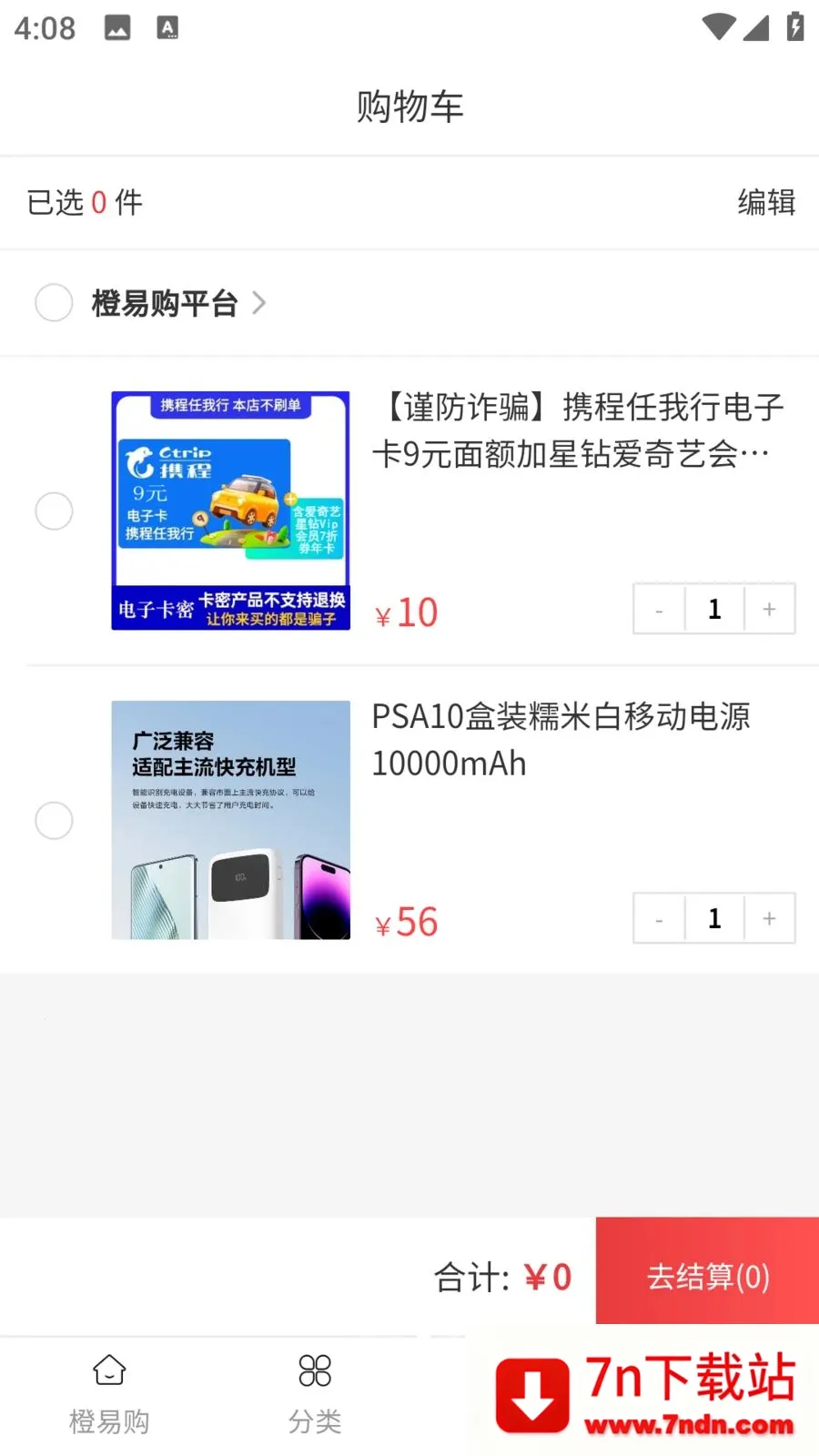819x1456 pixels.
Task: Select the PSA10 移动电源 item checkbox
Action: click(x=54, y=821)
